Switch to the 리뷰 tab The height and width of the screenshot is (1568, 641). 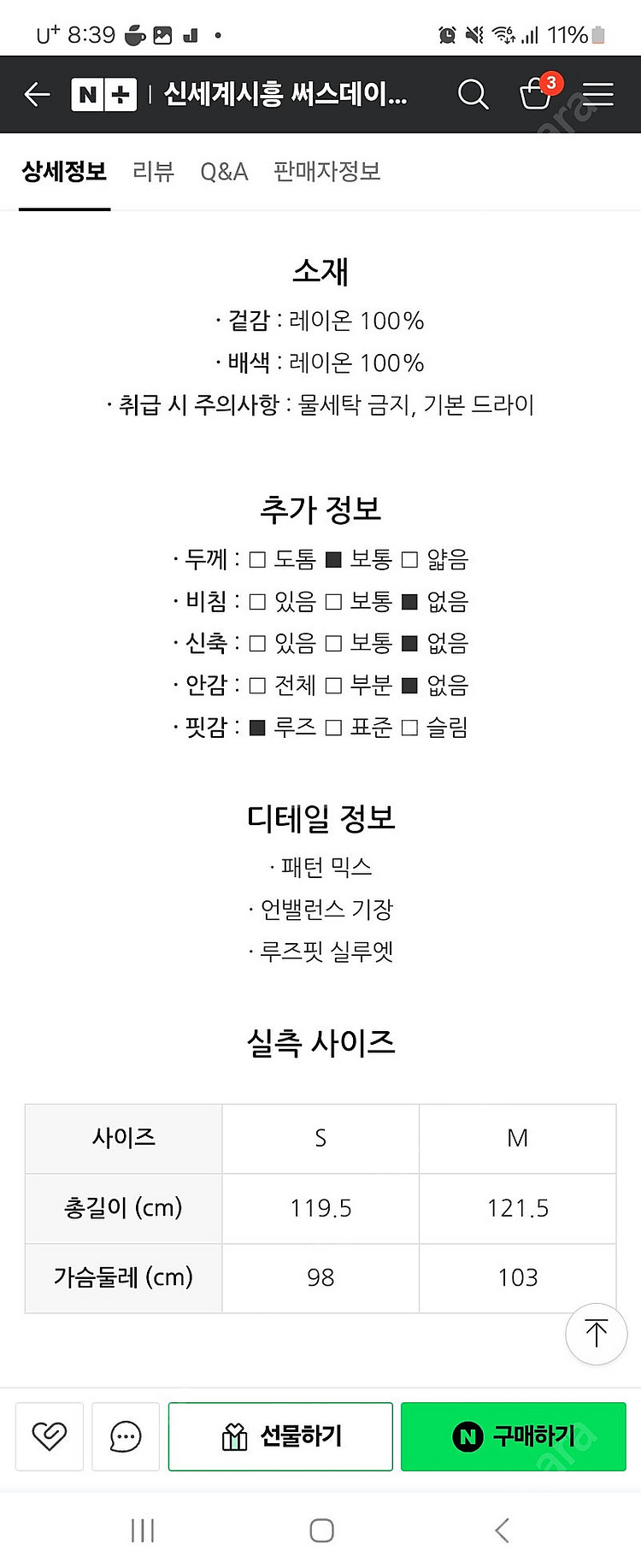152,172
